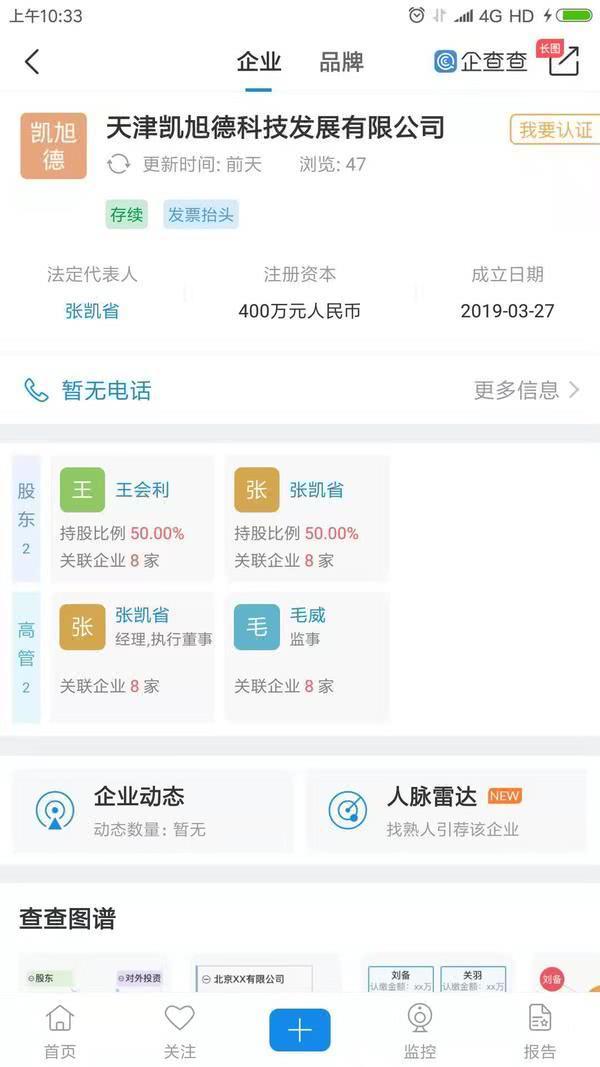View executive 张凯省 (经理, 执行董事) card

[132, 655]
